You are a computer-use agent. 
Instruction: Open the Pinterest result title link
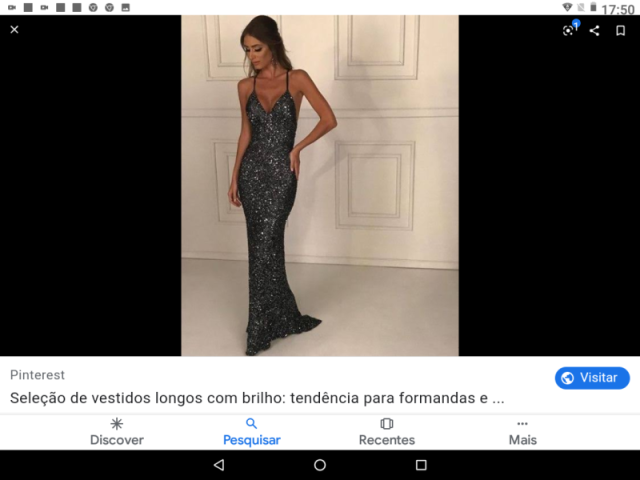pos(257,398)
